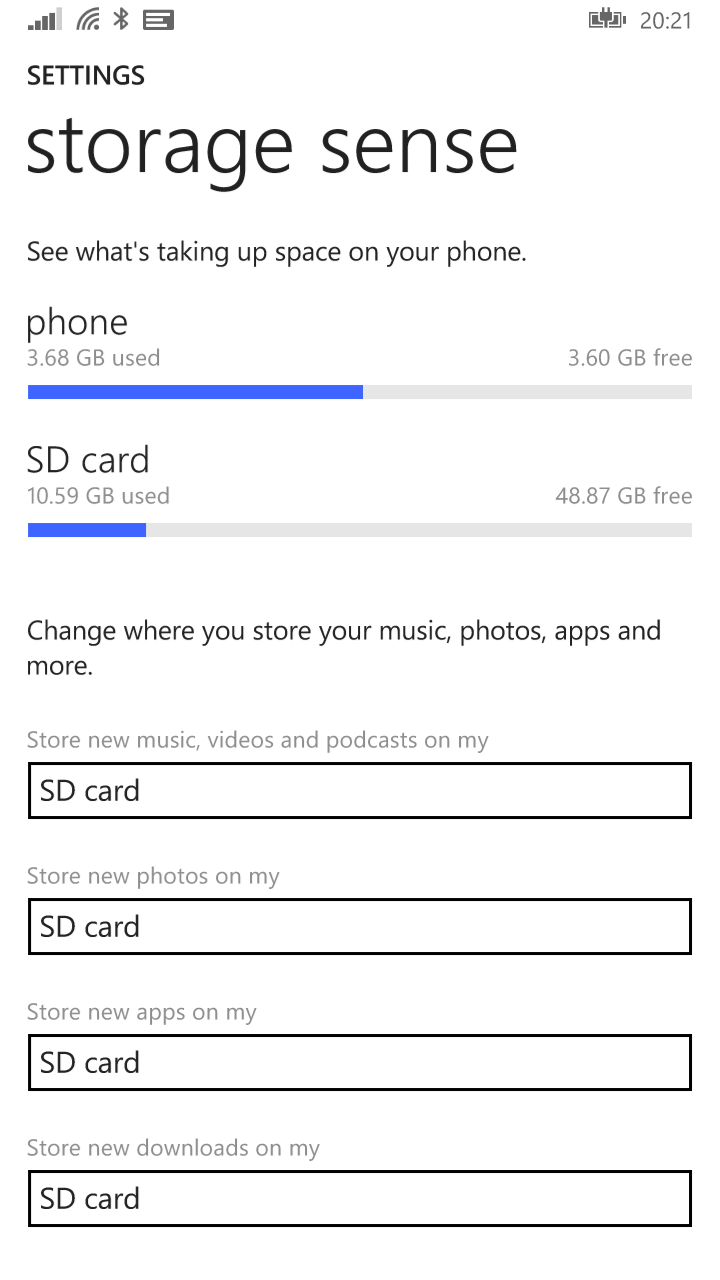Select where new photos are stored
The height and width of the screenshot is (1280, 720).
point(360,926)
